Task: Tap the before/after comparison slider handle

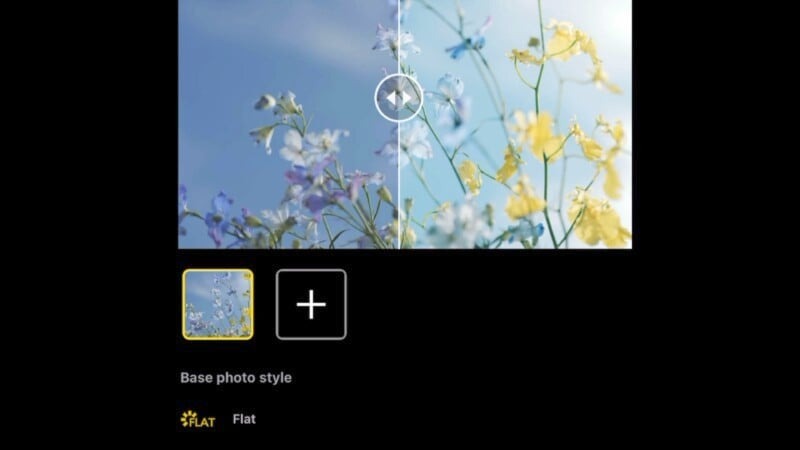Action: coord(398,98)
